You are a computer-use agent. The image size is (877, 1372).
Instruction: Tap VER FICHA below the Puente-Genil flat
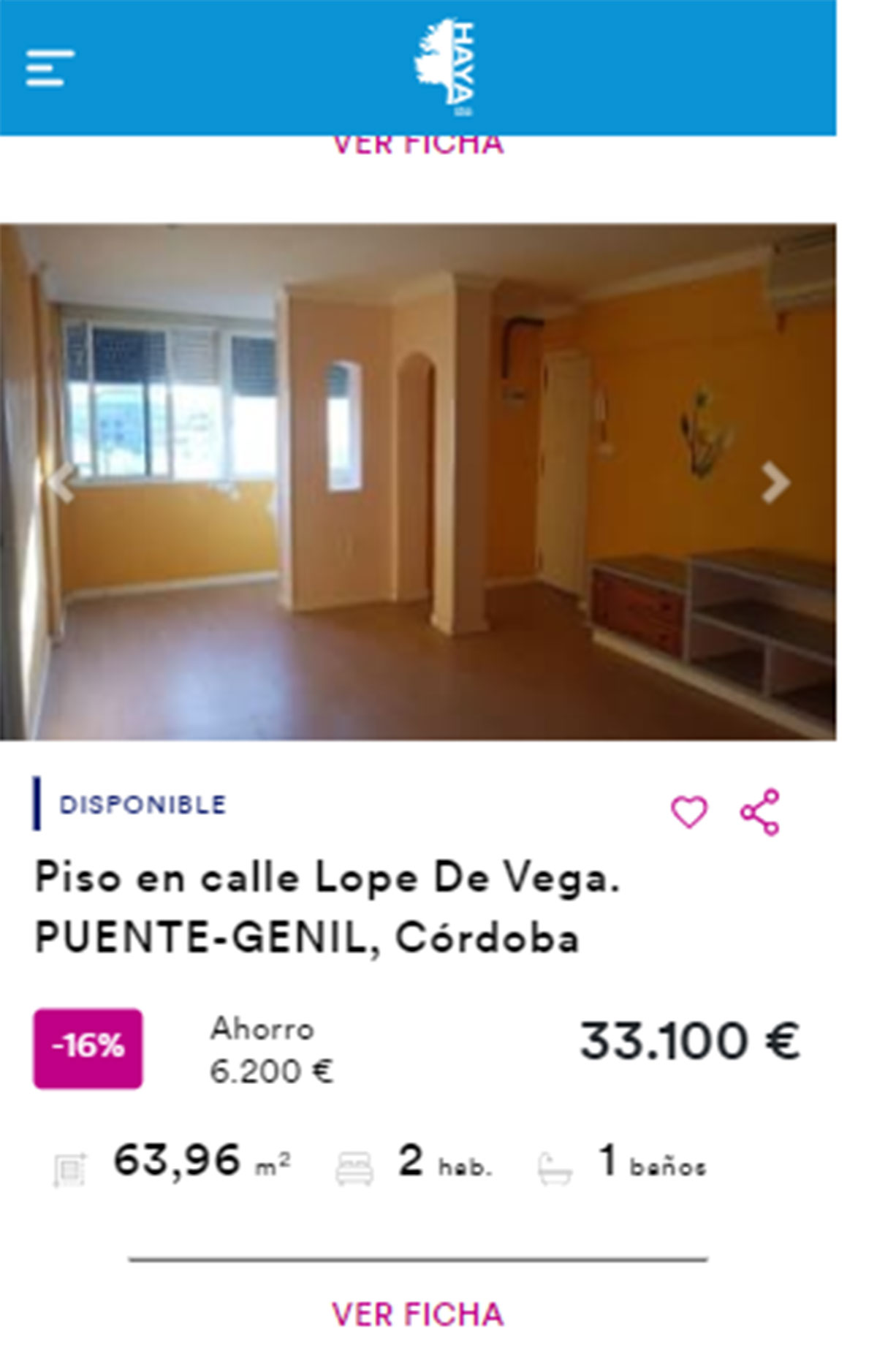418,1315
